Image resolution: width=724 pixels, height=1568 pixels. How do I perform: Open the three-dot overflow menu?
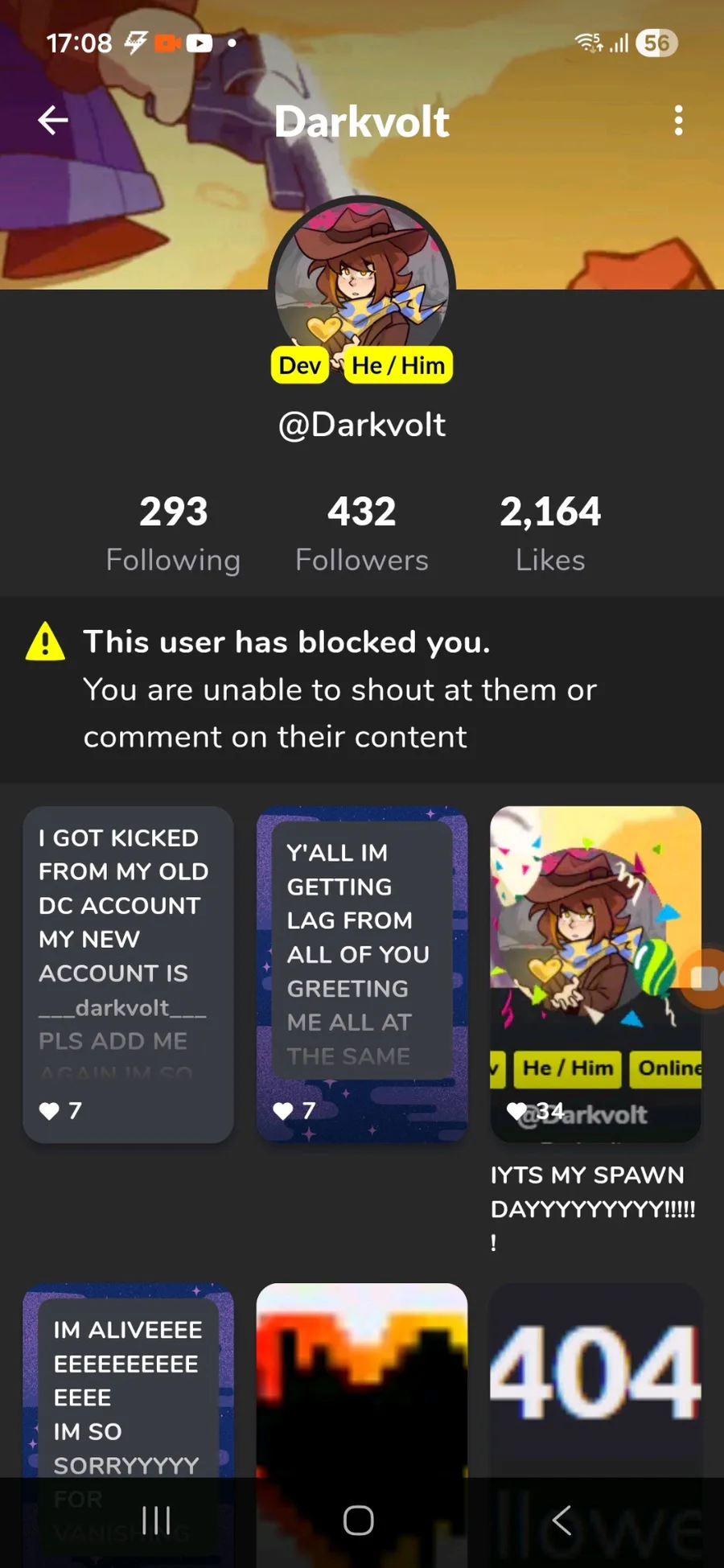tap(678, 121)
